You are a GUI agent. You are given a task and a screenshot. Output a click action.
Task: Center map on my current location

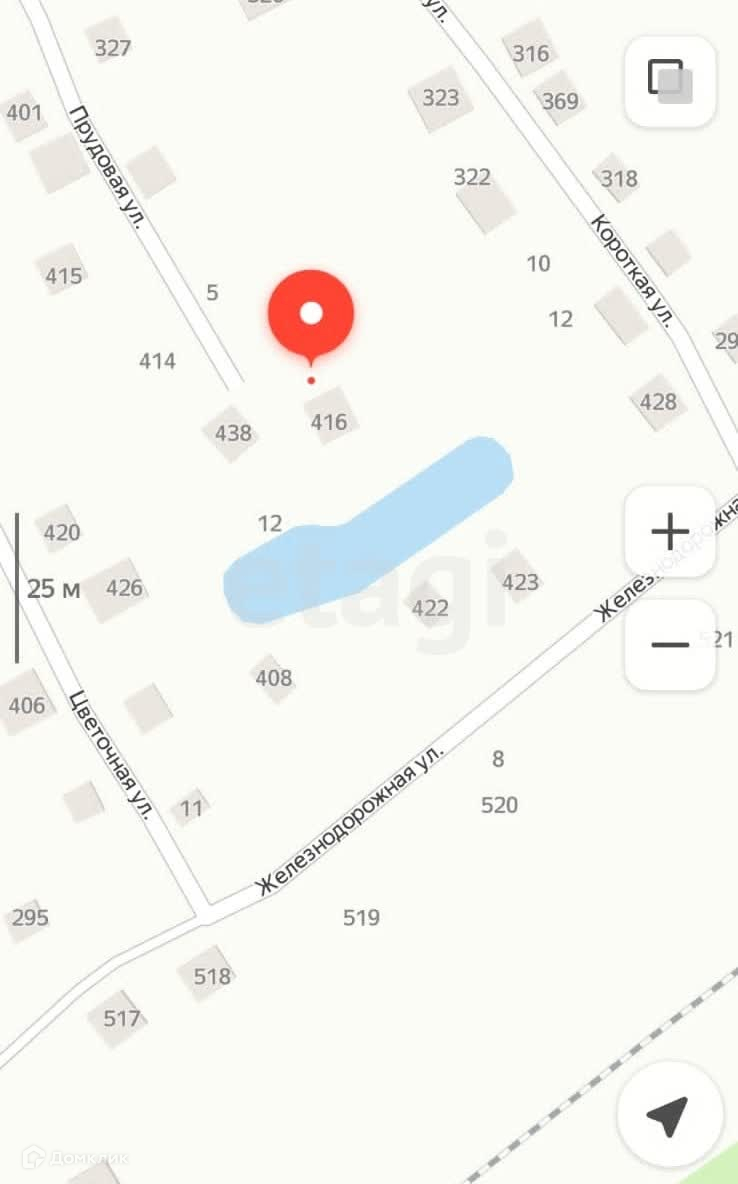[670, 1115]
